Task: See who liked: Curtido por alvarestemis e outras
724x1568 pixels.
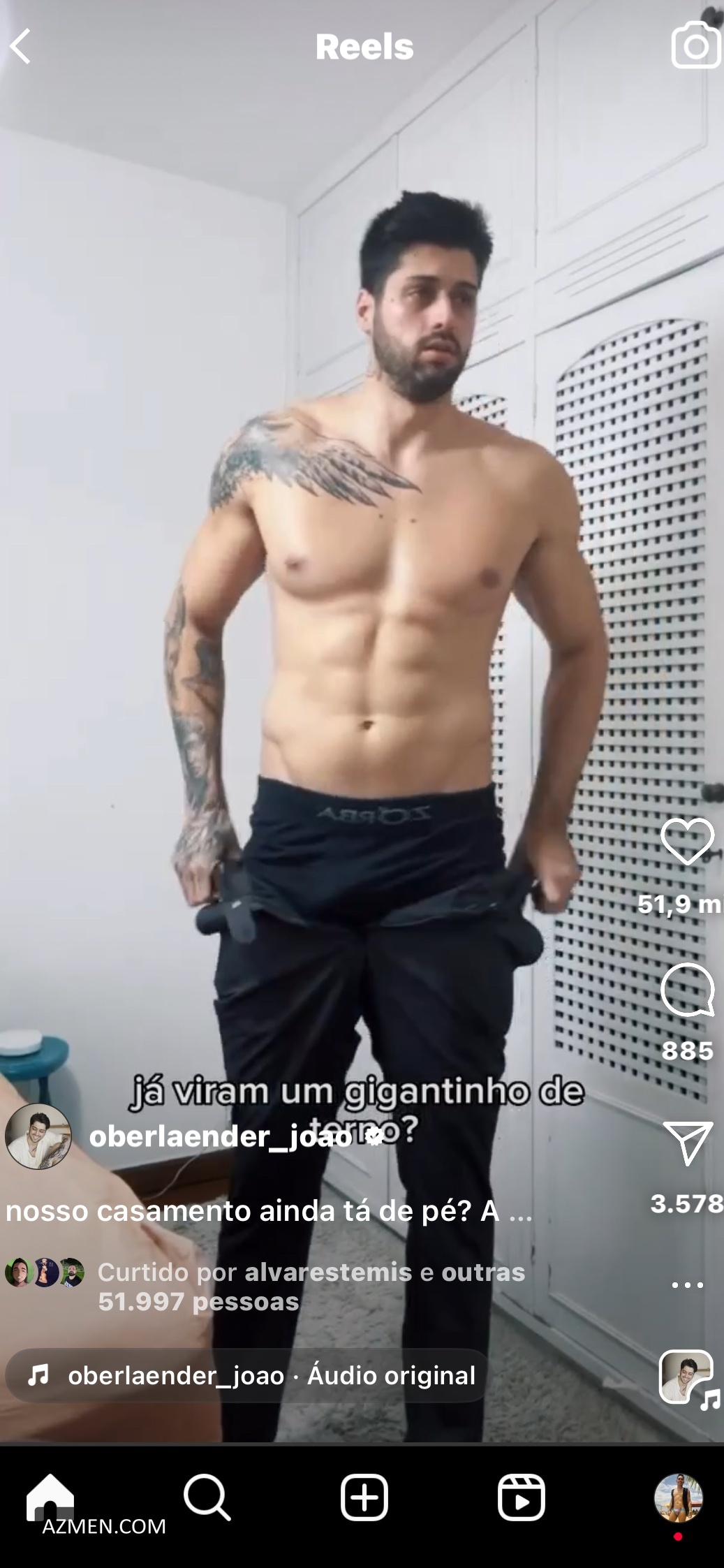Action: 311,1287
